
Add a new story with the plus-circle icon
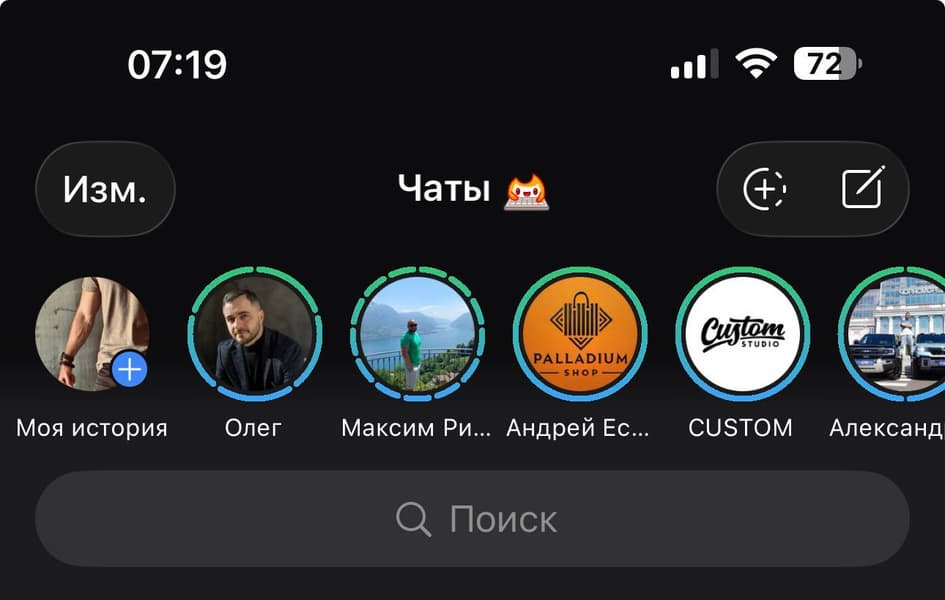(x=765, y=189)
